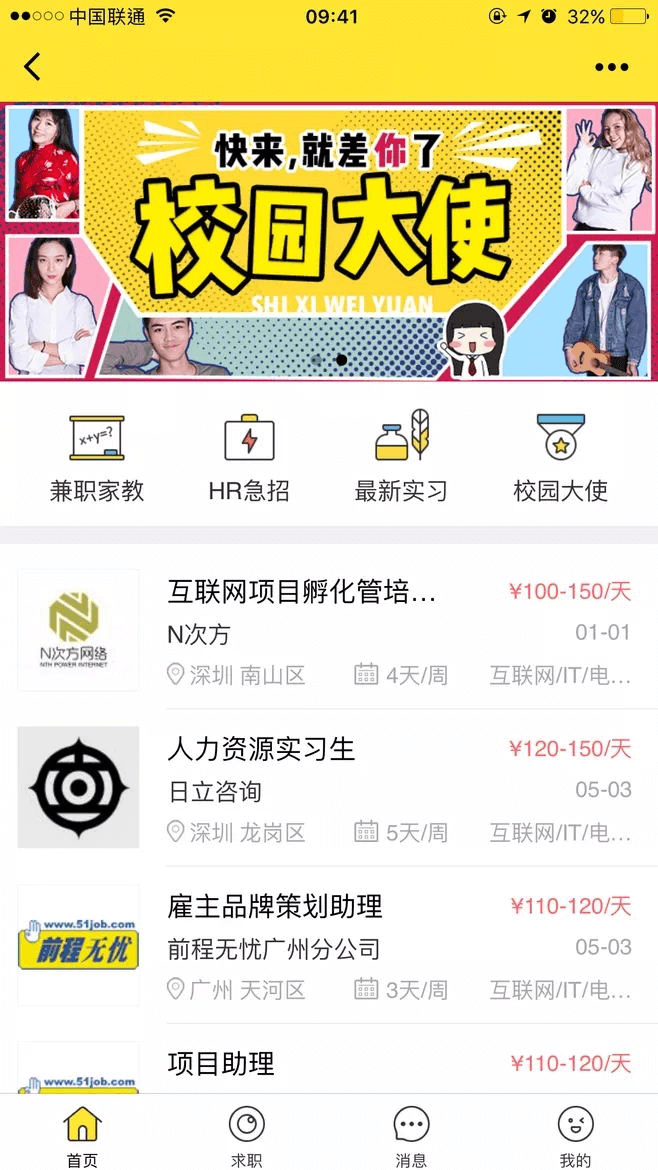Open the 消息 tab
658x1170 pixels.
[411, 1135]
